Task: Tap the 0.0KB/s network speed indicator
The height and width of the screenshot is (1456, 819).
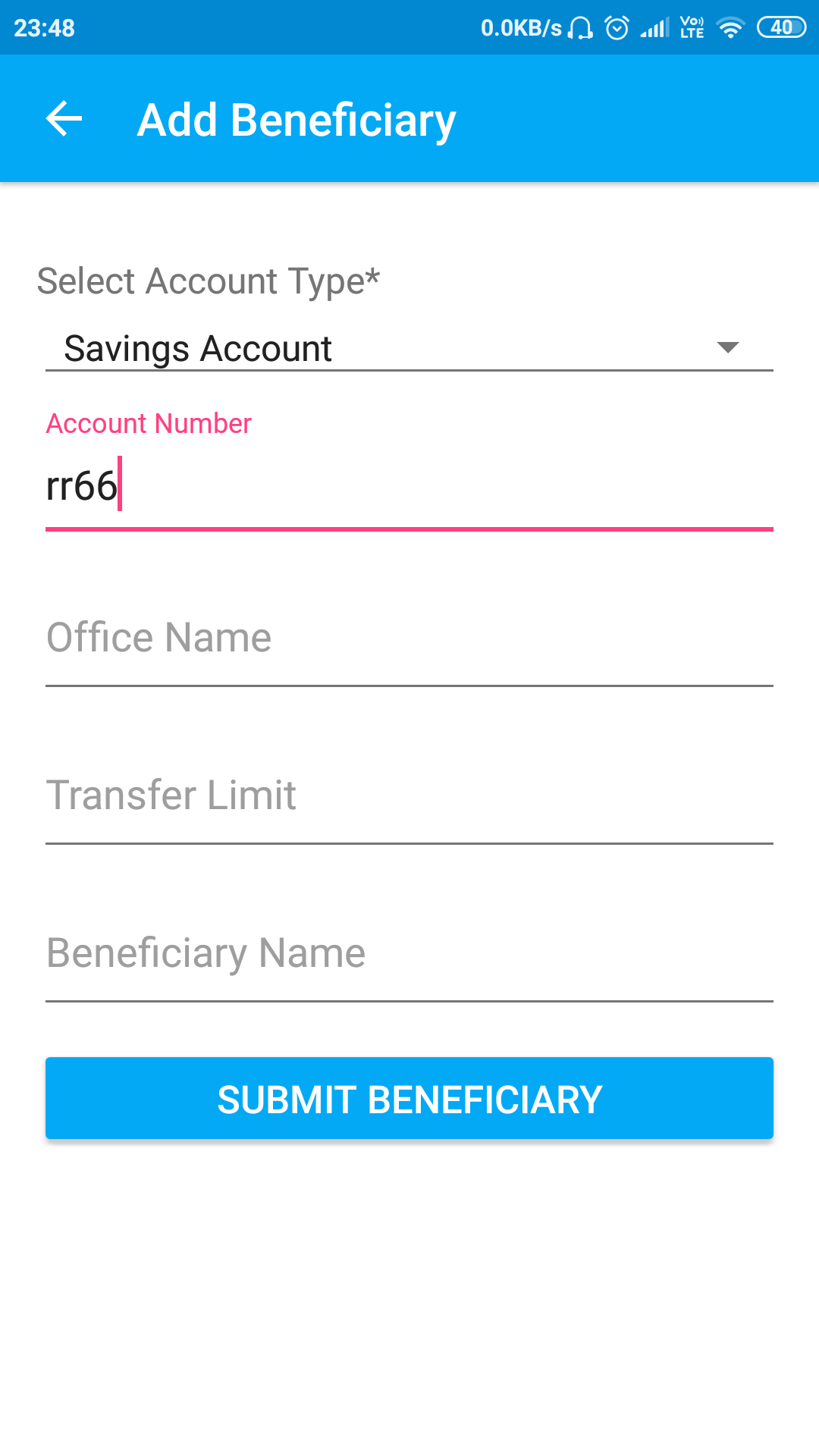Action: pos(521,27)
